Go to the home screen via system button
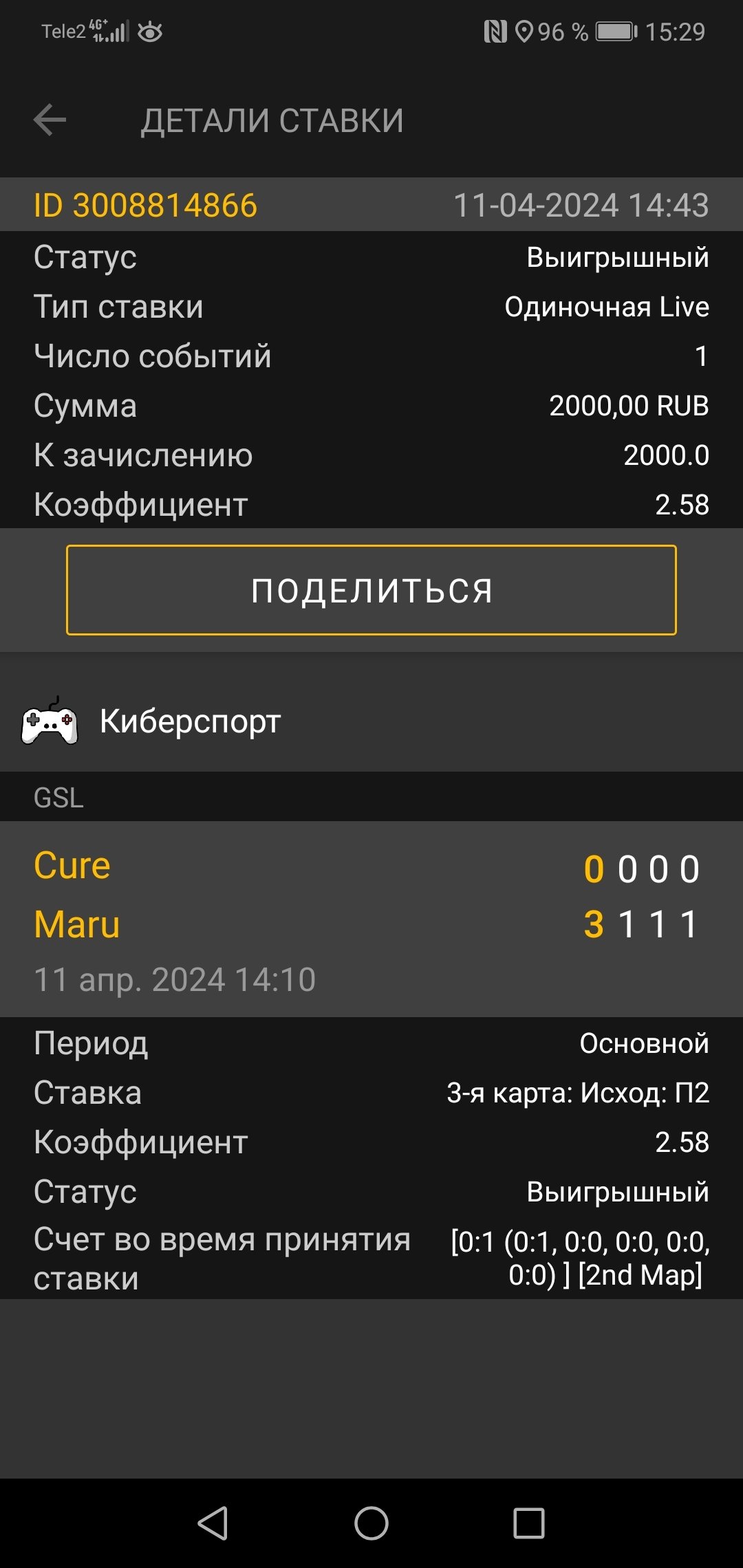 click(371, 1523)
